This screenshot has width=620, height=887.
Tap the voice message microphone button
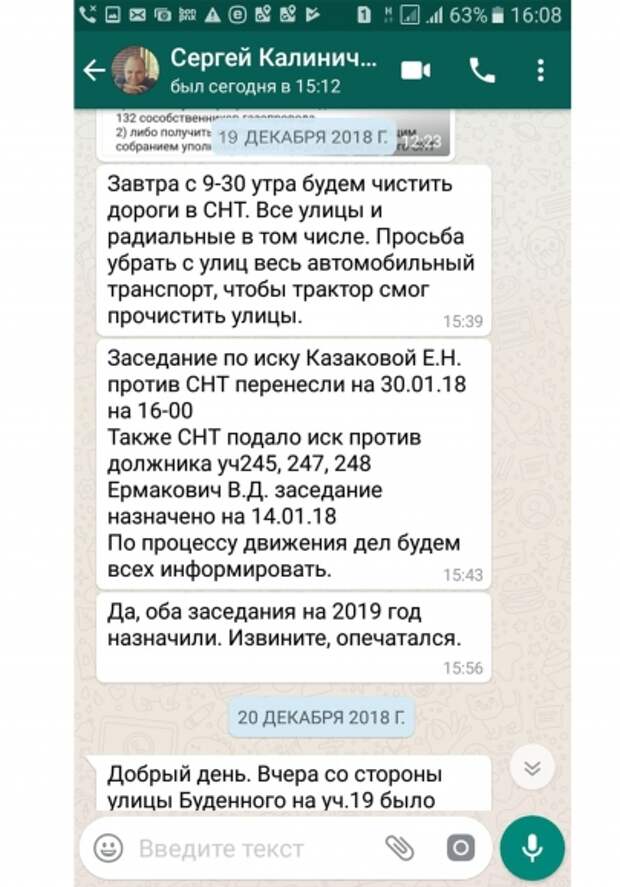tap(533, 849)
